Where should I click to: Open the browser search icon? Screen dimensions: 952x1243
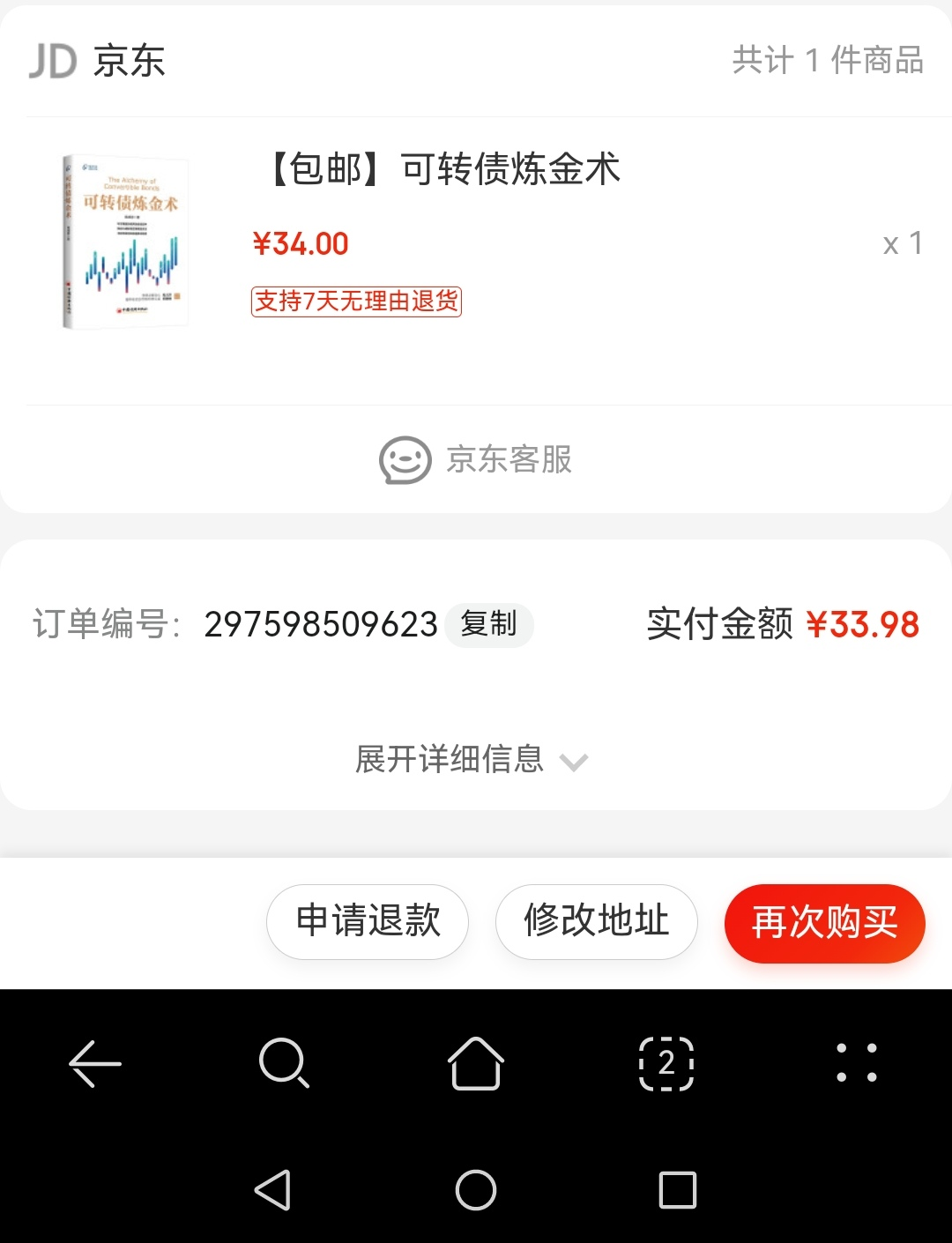pyautogui.click(x=285, y=1063)
